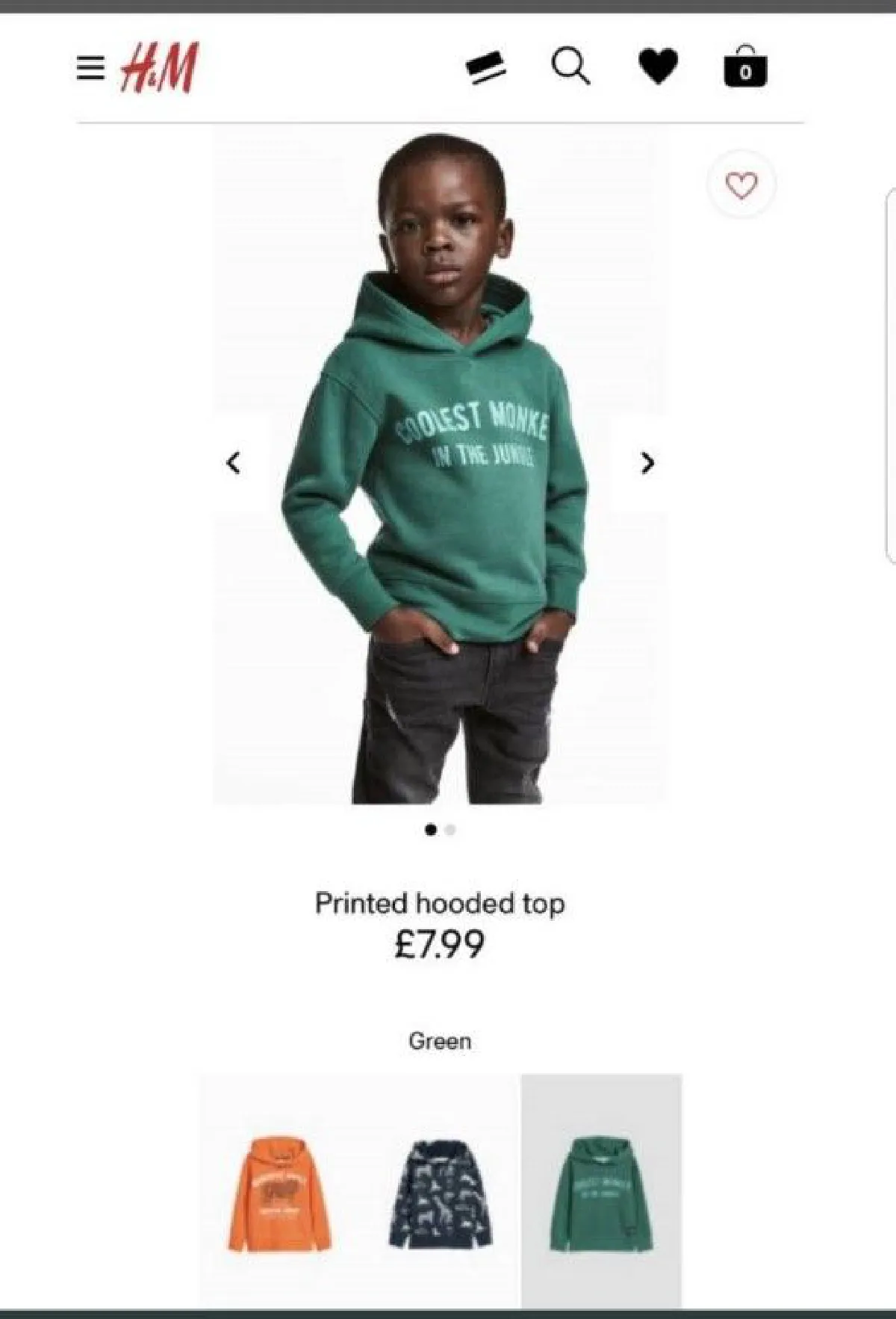Open the hamburger navigation menu
This screenshot has width=896, height=1319.
tap(90, 68)
